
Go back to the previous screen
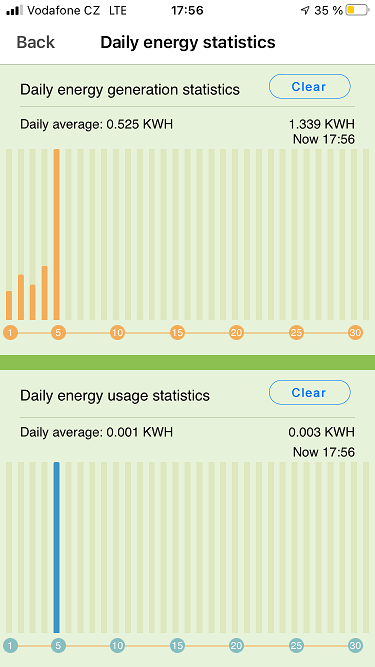coord(36,43)
